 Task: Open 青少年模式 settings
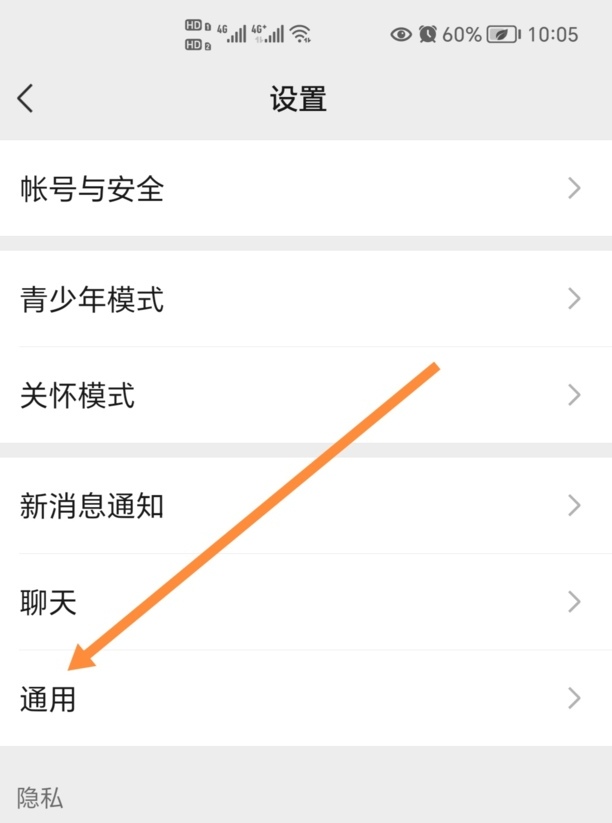pos(305,298)
